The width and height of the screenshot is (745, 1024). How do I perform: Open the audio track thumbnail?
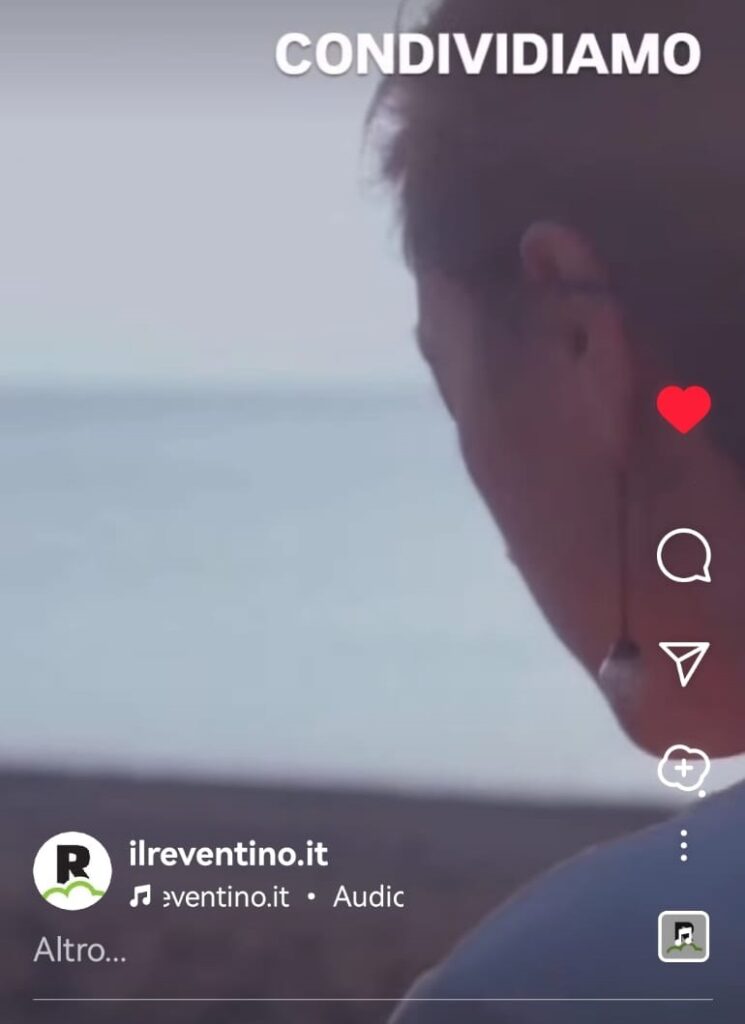684,937
